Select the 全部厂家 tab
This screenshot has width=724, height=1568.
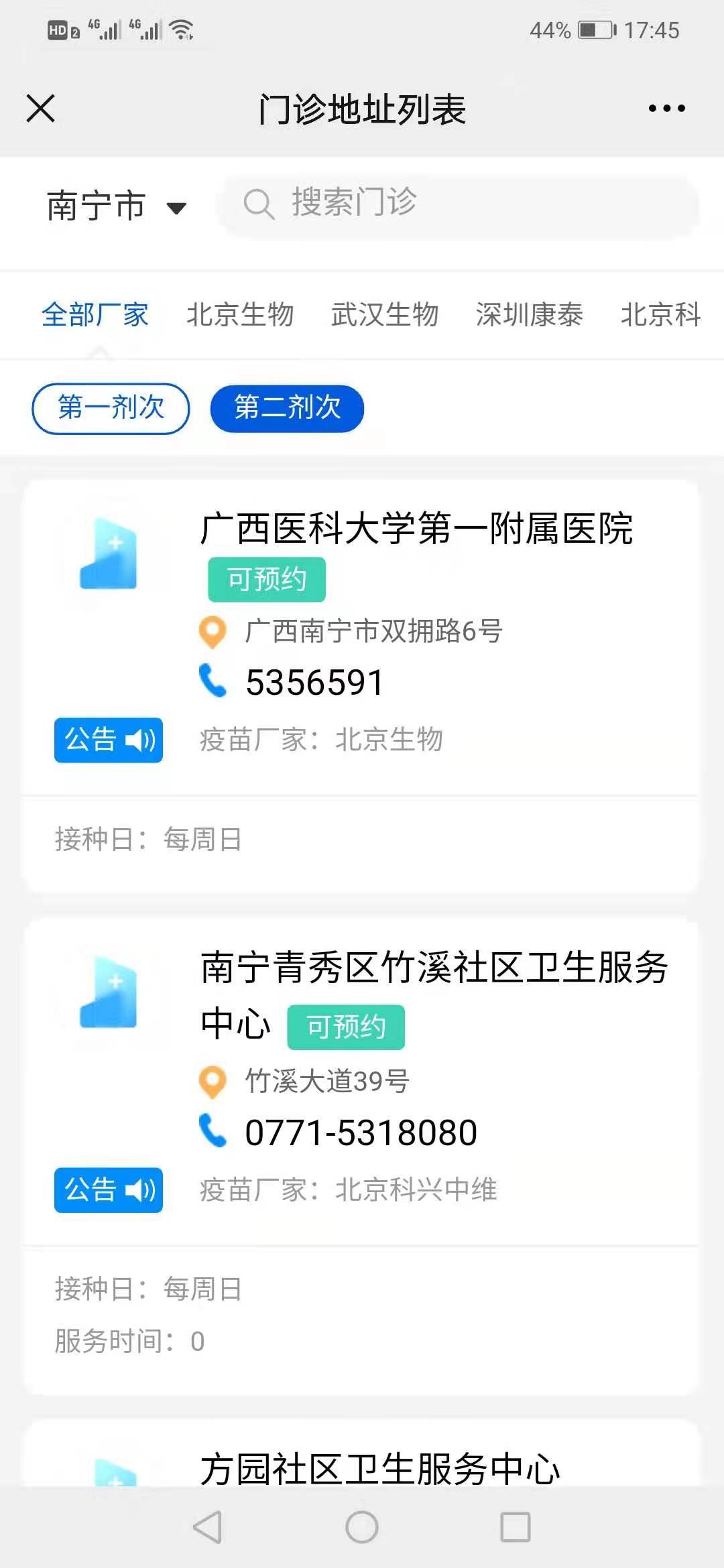(x=95, y=314)
